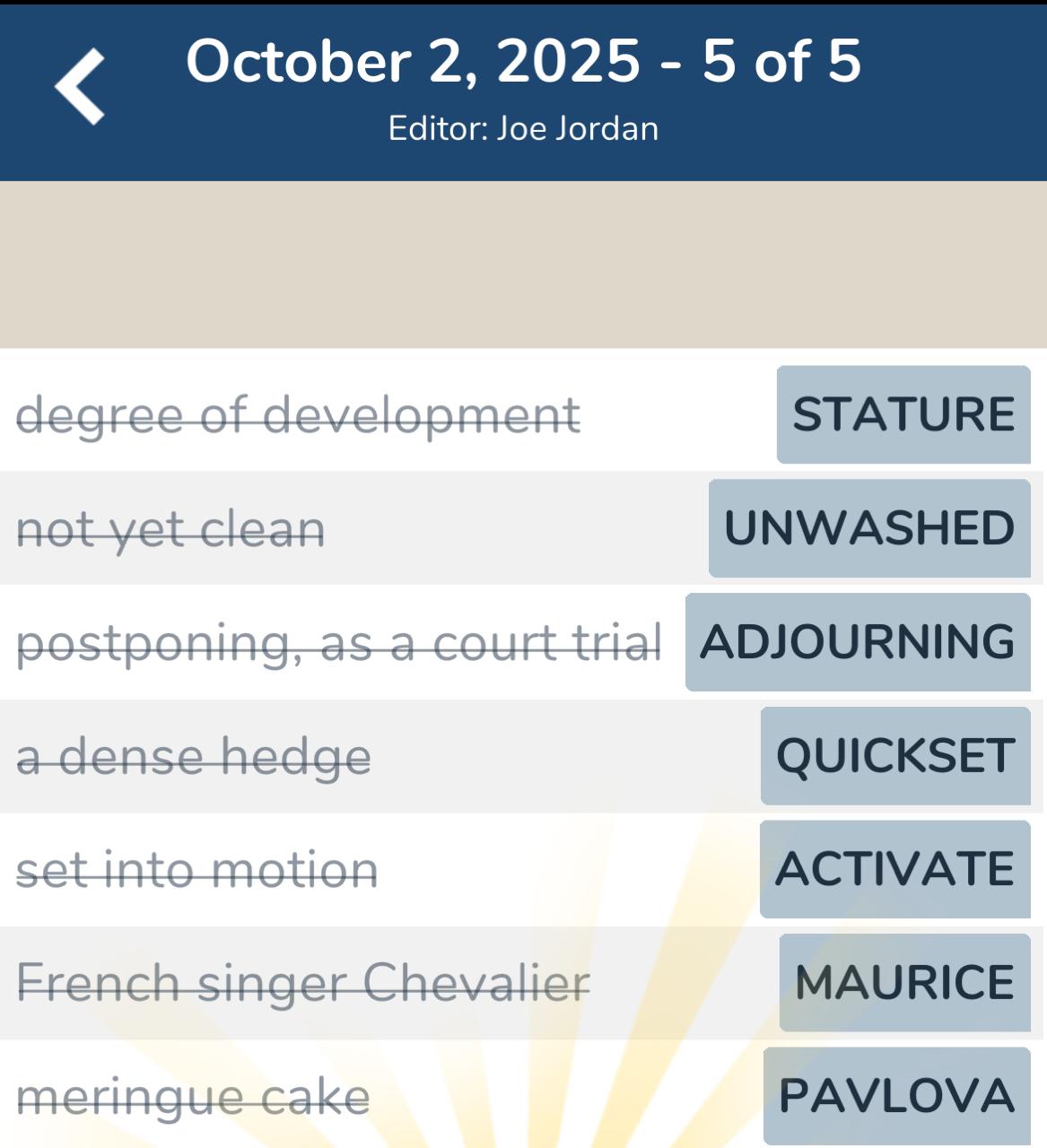Viewport: 1047px width, 1148px height.
Task: Select the MAURICE answer tile
Action: click(x=903, y=983)
